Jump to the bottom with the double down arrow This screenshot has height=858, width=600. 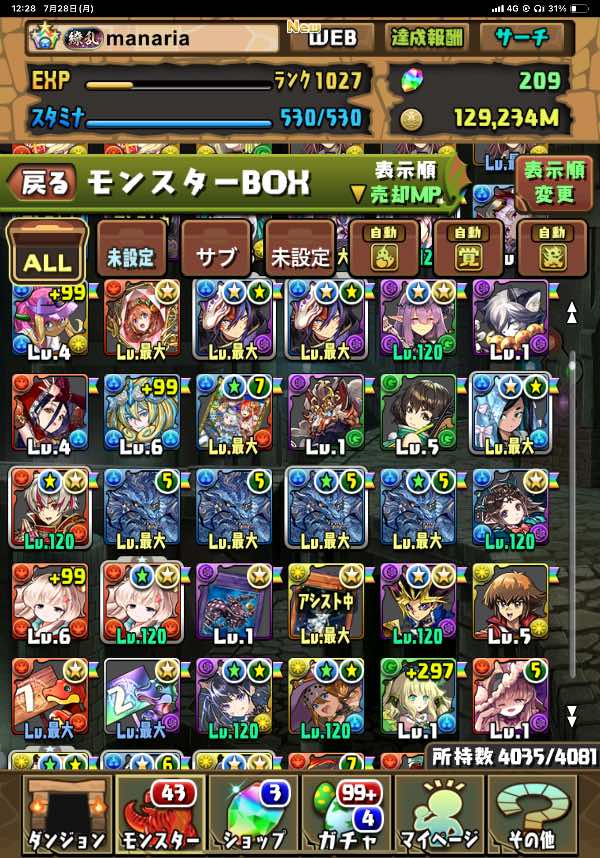pyautogui.click(x=572, y=715)
